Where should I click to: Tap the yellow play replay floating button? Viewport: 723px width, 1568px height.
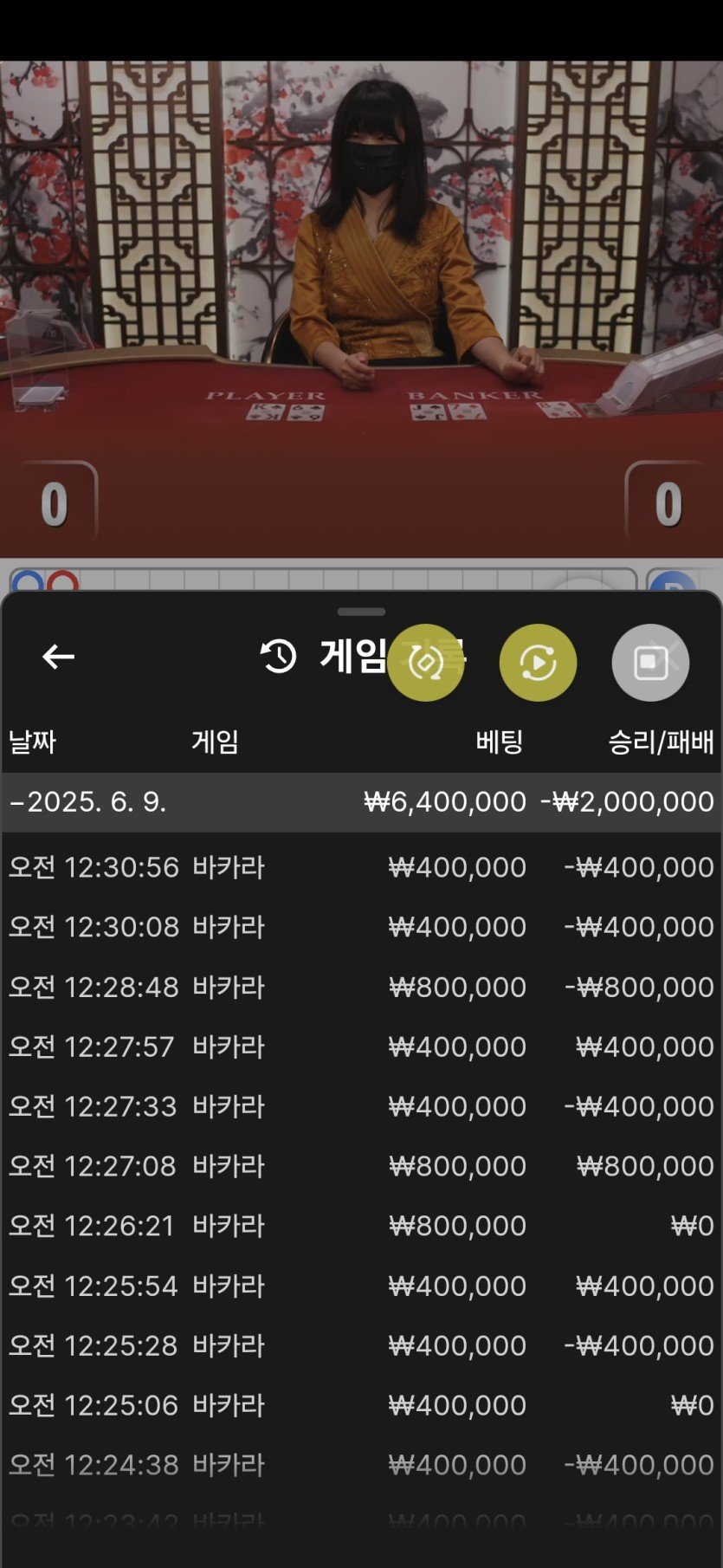pyautogui.click(x=538, y=663)
